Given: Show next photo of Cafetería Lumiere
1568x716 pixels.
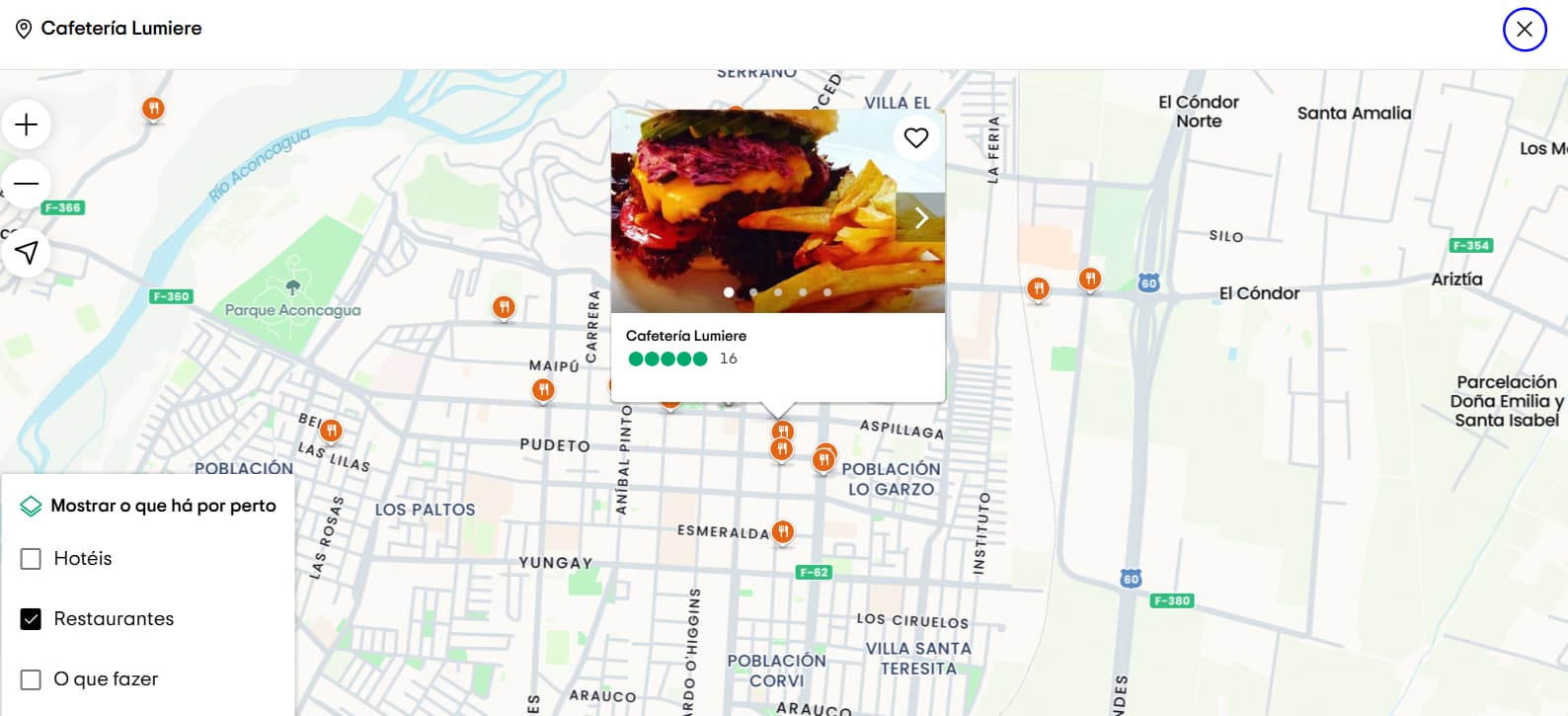Looking at the screenshot, I should pyautogui.click(x=920, y=217).
